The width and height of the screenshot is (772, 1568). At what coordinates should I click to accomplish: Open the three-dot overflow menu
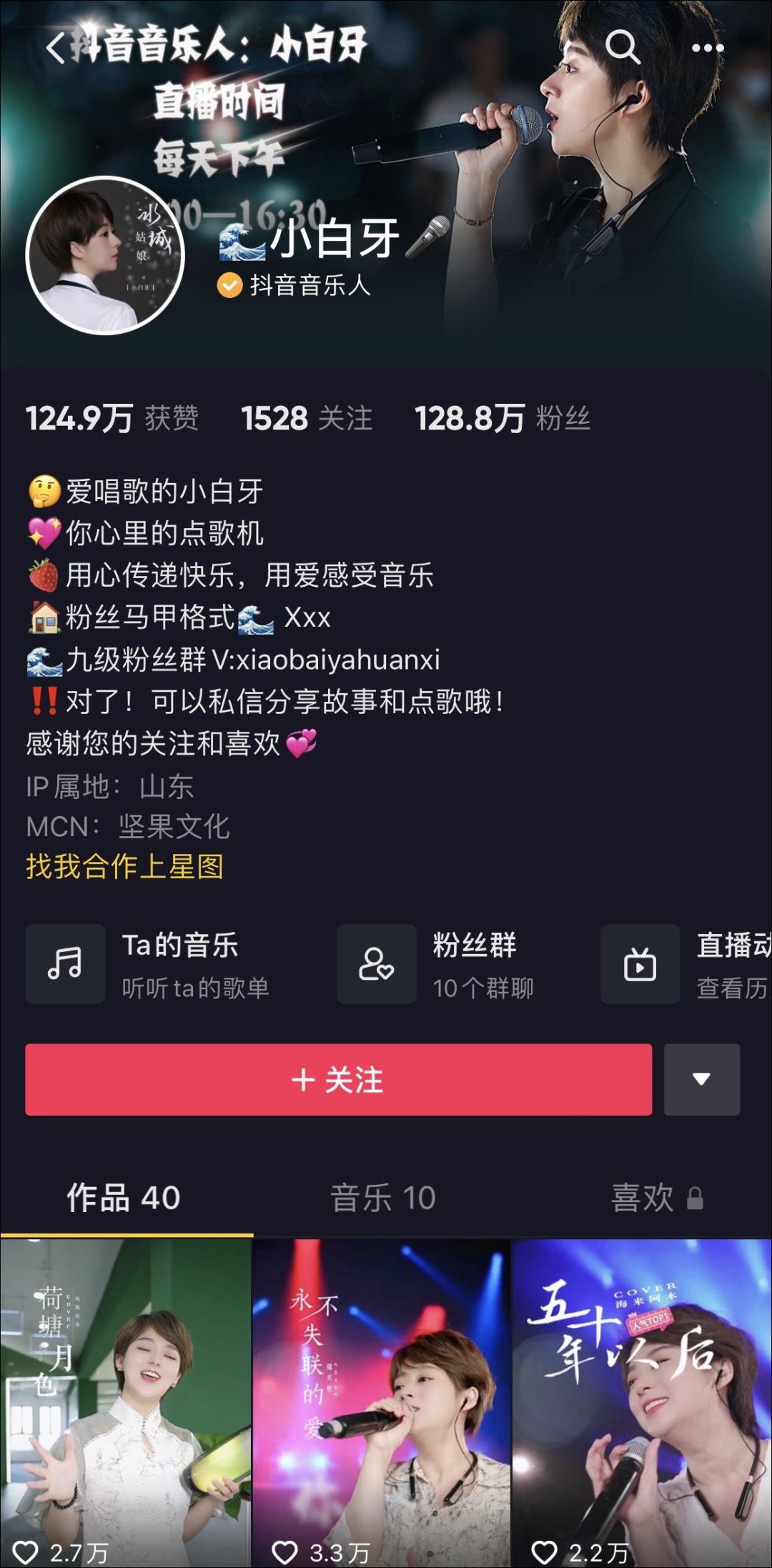click(x=707, y=48)
